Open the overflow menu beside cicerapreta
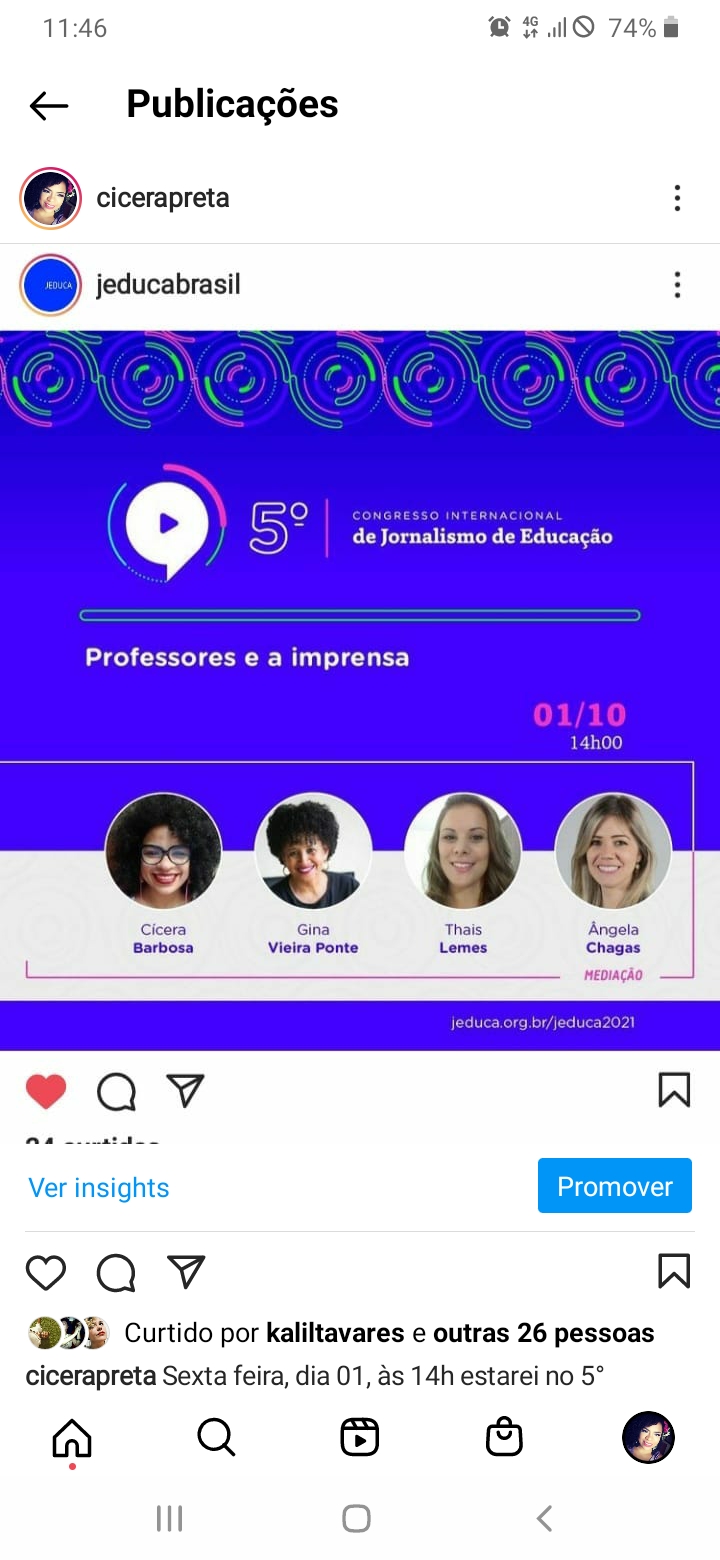This screenshot has height=1560, width=720. pyautogui.click(x=677, y=198)
